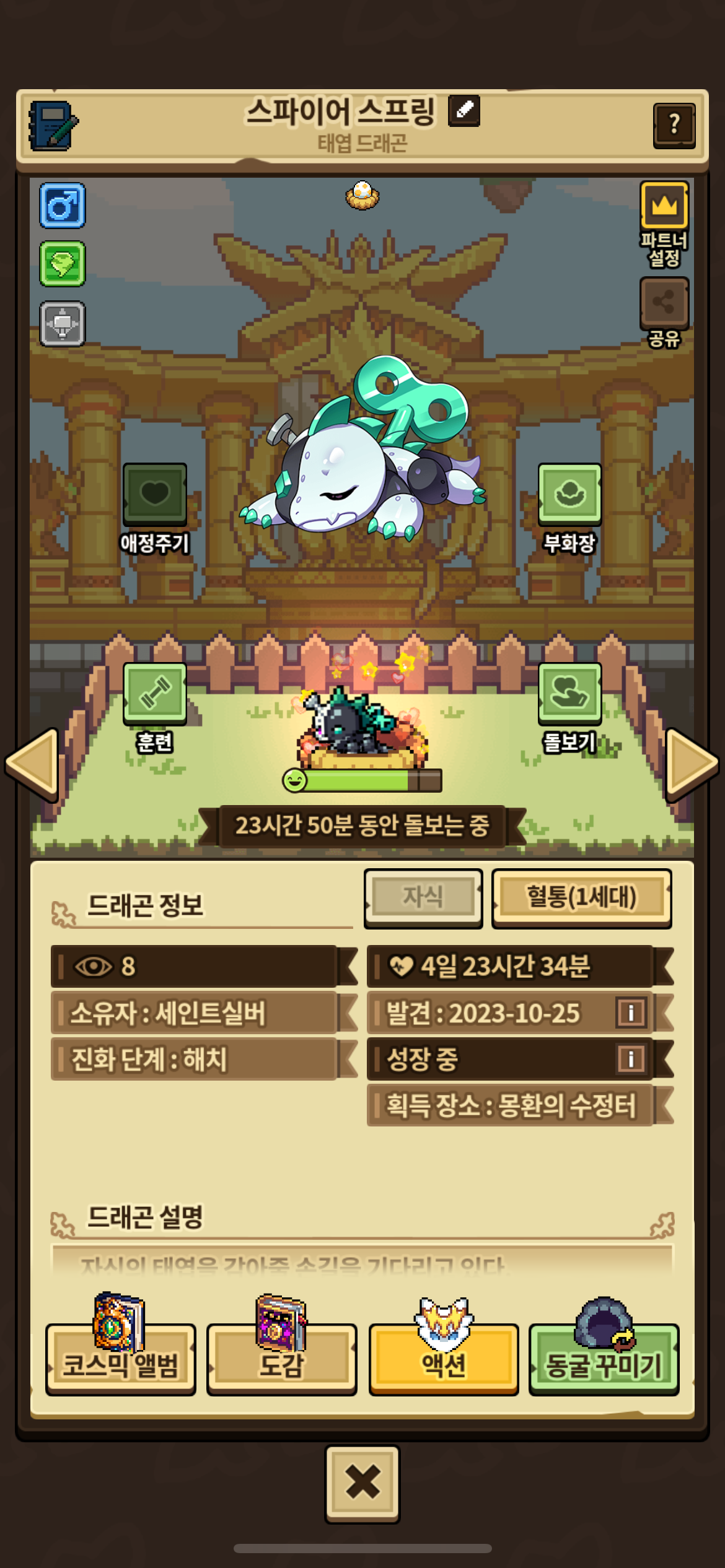
Task: Go to previous dragon with left arrow
Action: click(32, 765)
